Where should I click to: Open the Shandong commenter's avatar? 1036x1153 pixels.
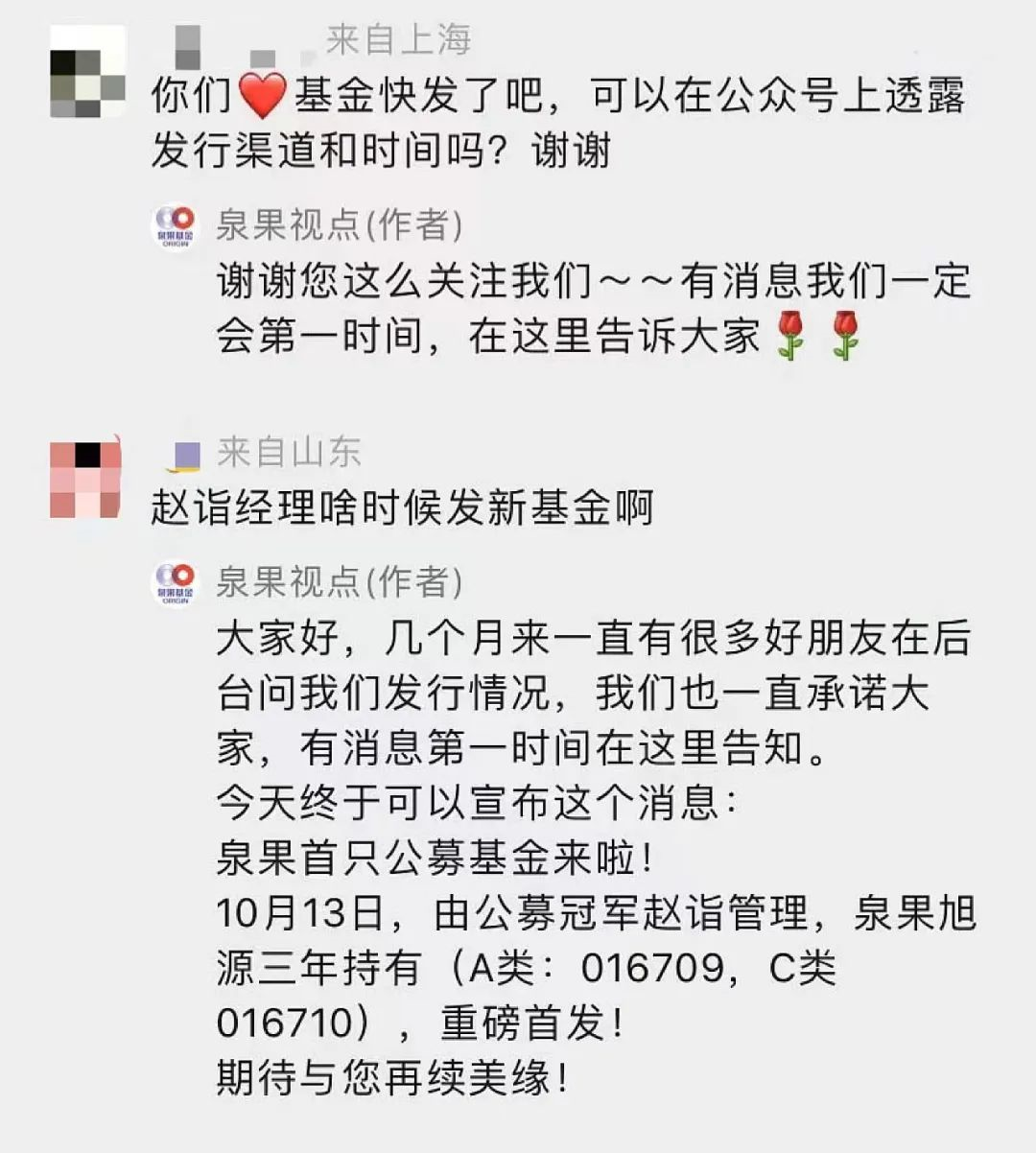point(86,479)
